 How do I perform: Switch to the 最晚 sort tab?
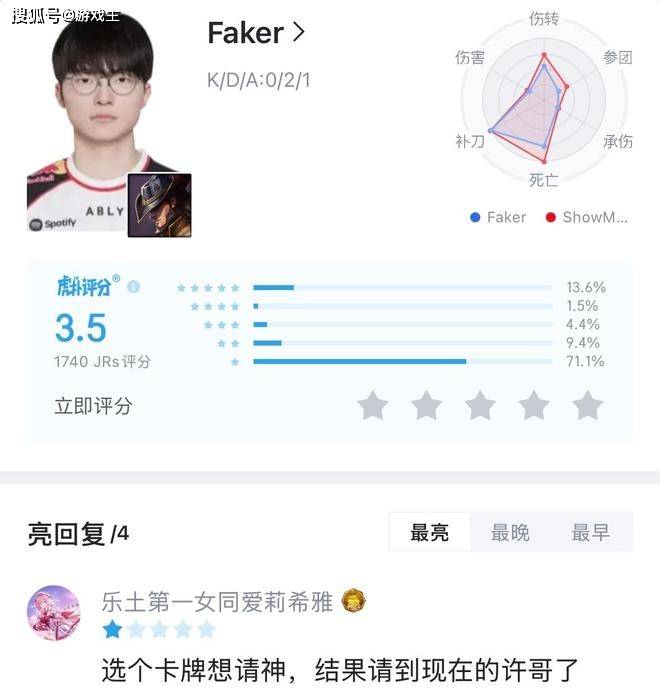pos(510,533)
